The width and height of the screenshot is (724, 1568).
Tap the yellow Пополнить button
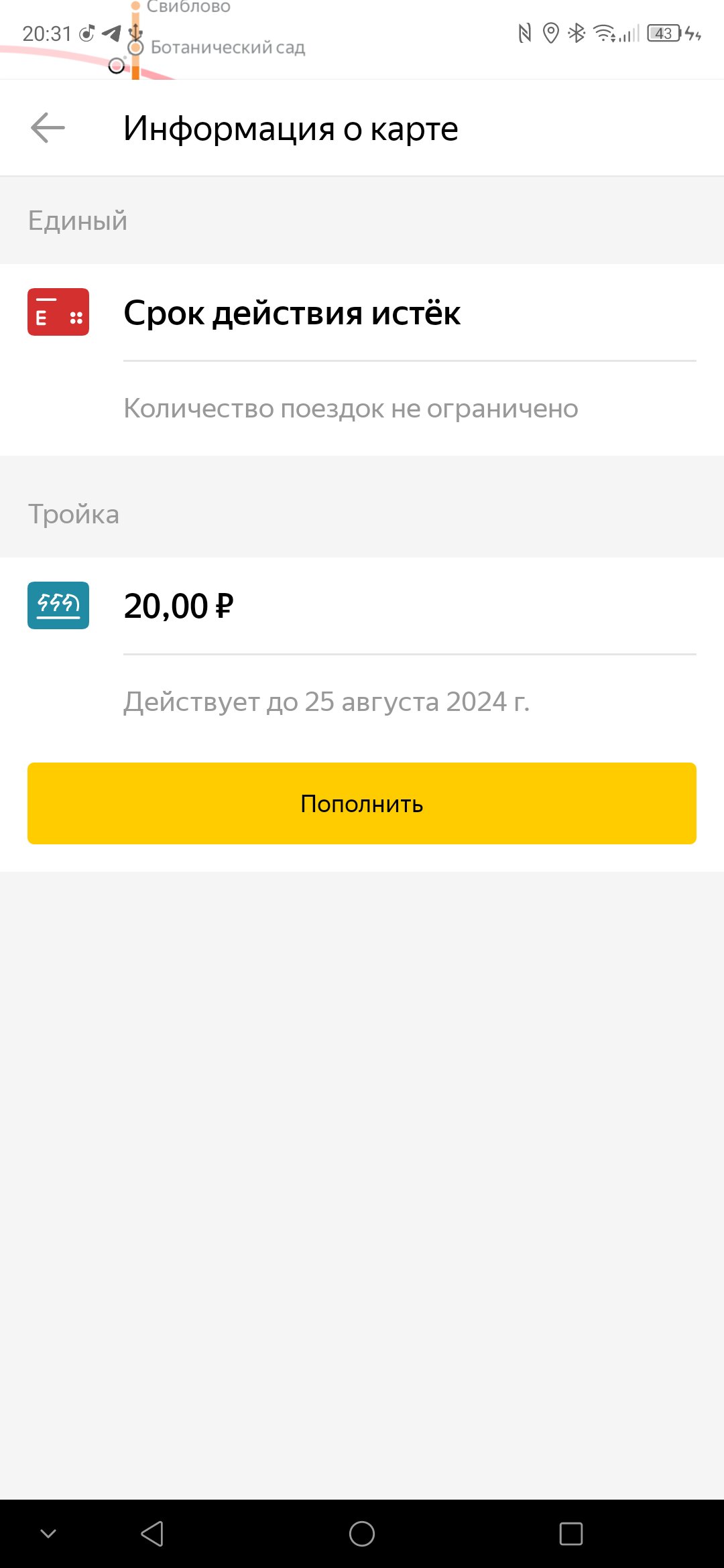coord(362,803)
